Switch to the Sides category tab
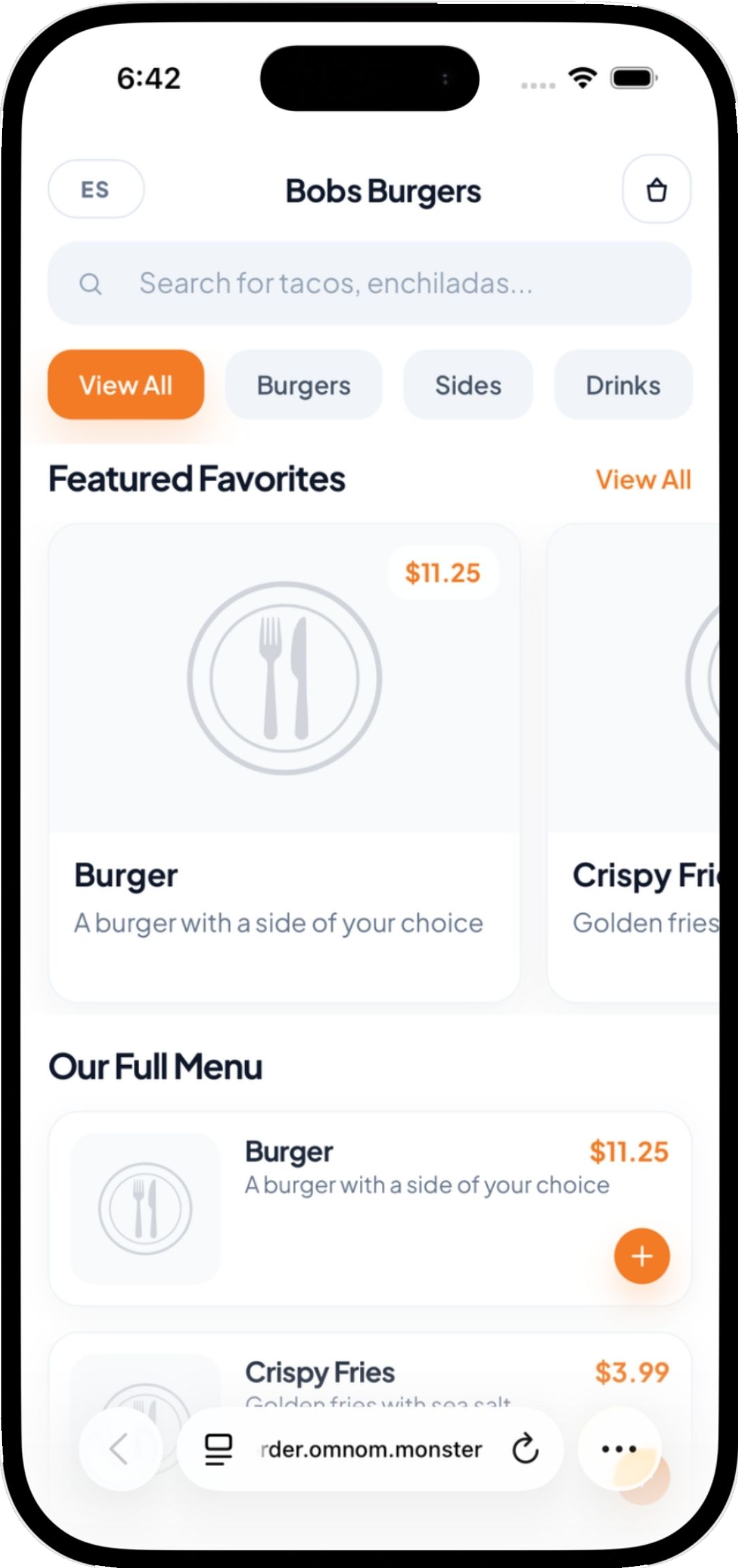 pyautogui.click(x=468, y=384)
